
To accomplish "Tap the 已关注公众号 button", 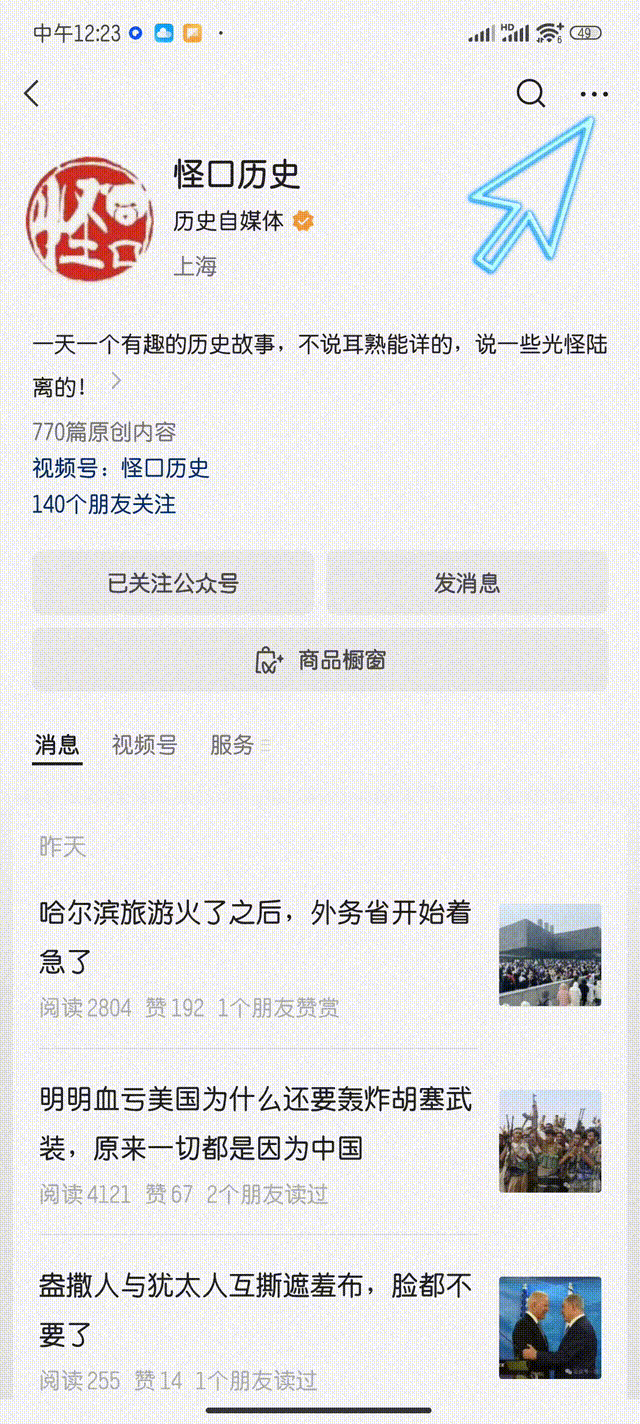I will pos(173,583).
